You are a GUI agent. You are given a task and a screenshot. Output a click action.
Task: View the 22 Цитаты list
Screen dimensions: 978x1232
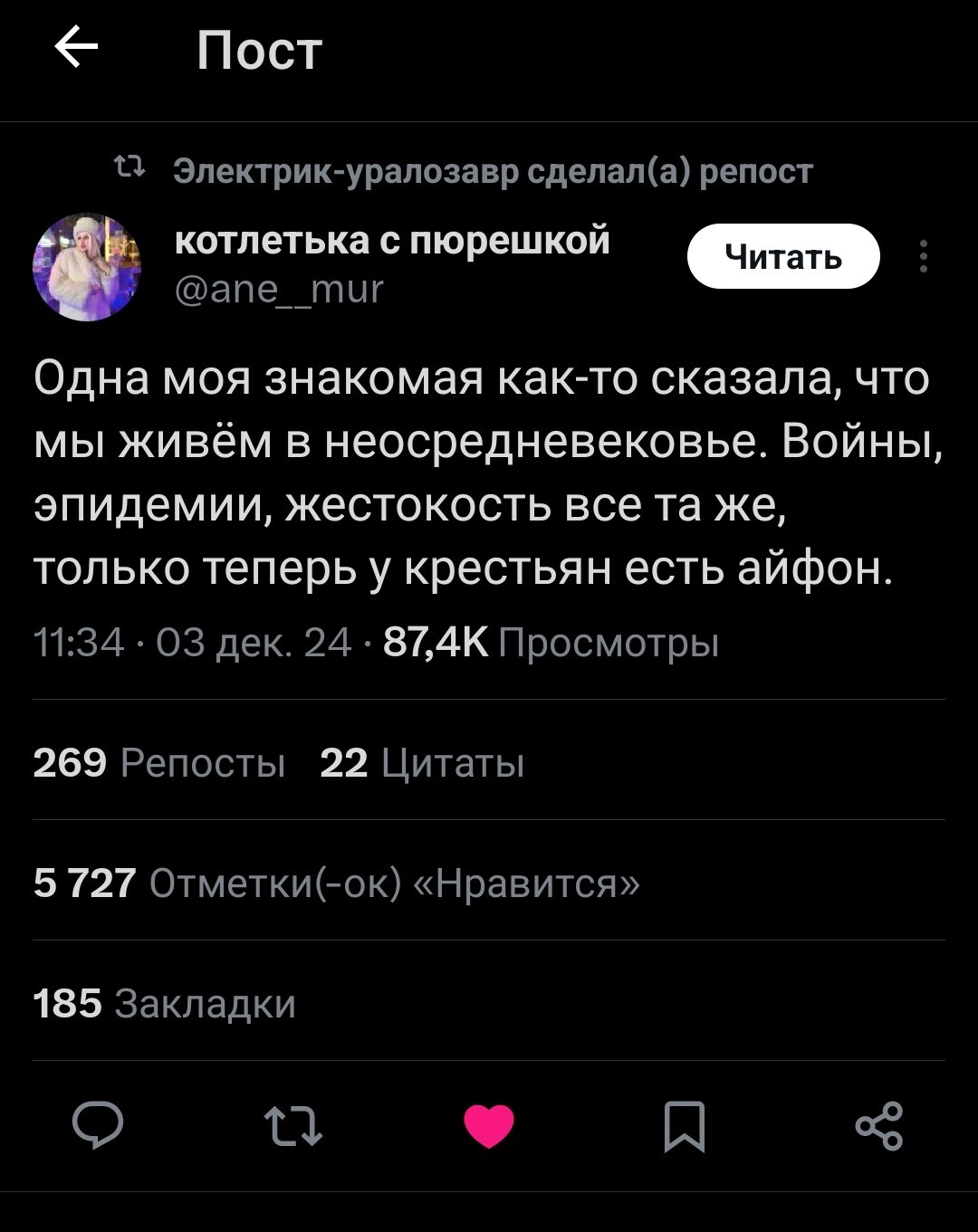click(x=422, y=763)
